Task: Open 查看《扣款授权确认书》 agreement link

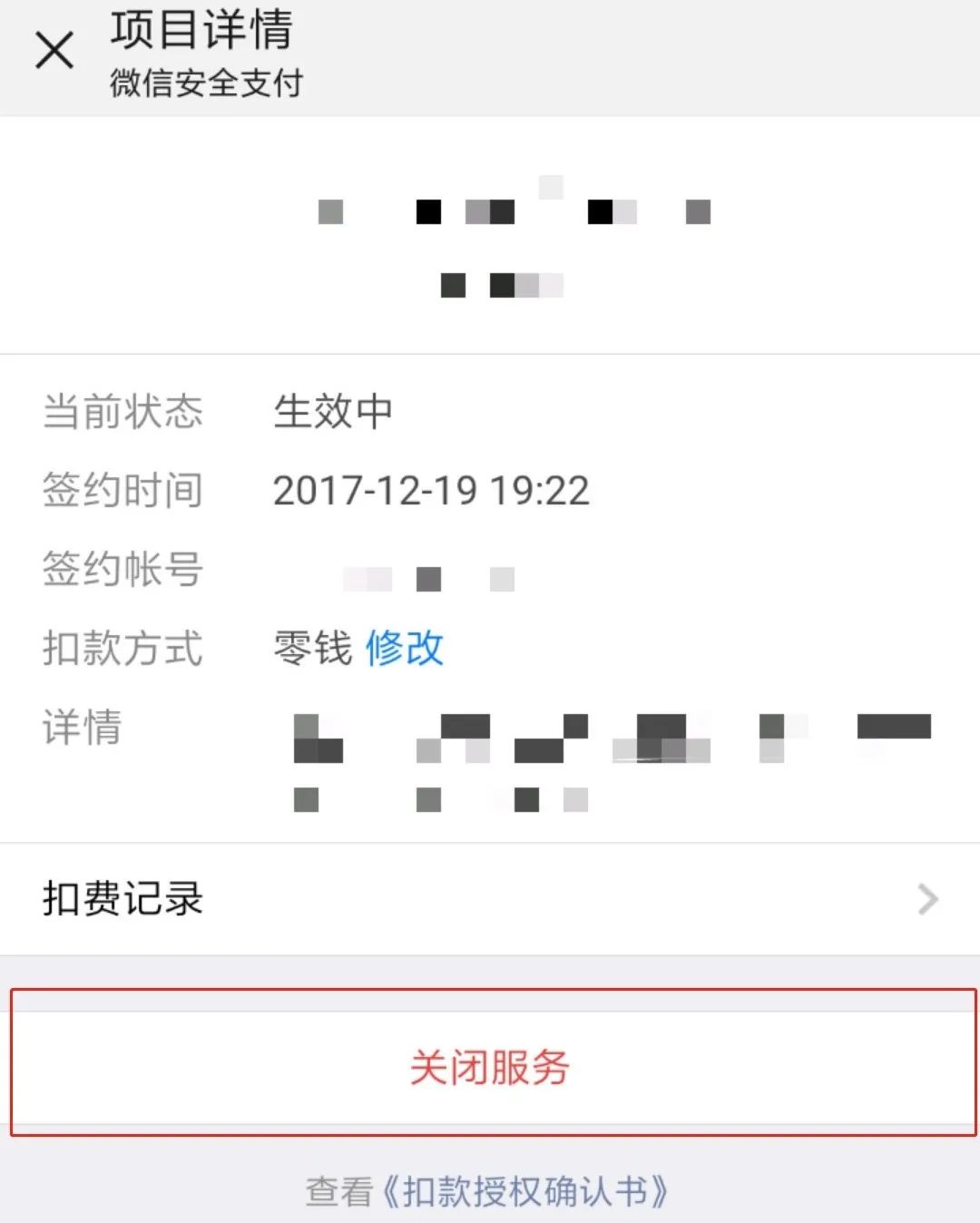Action: (490, 1187)
